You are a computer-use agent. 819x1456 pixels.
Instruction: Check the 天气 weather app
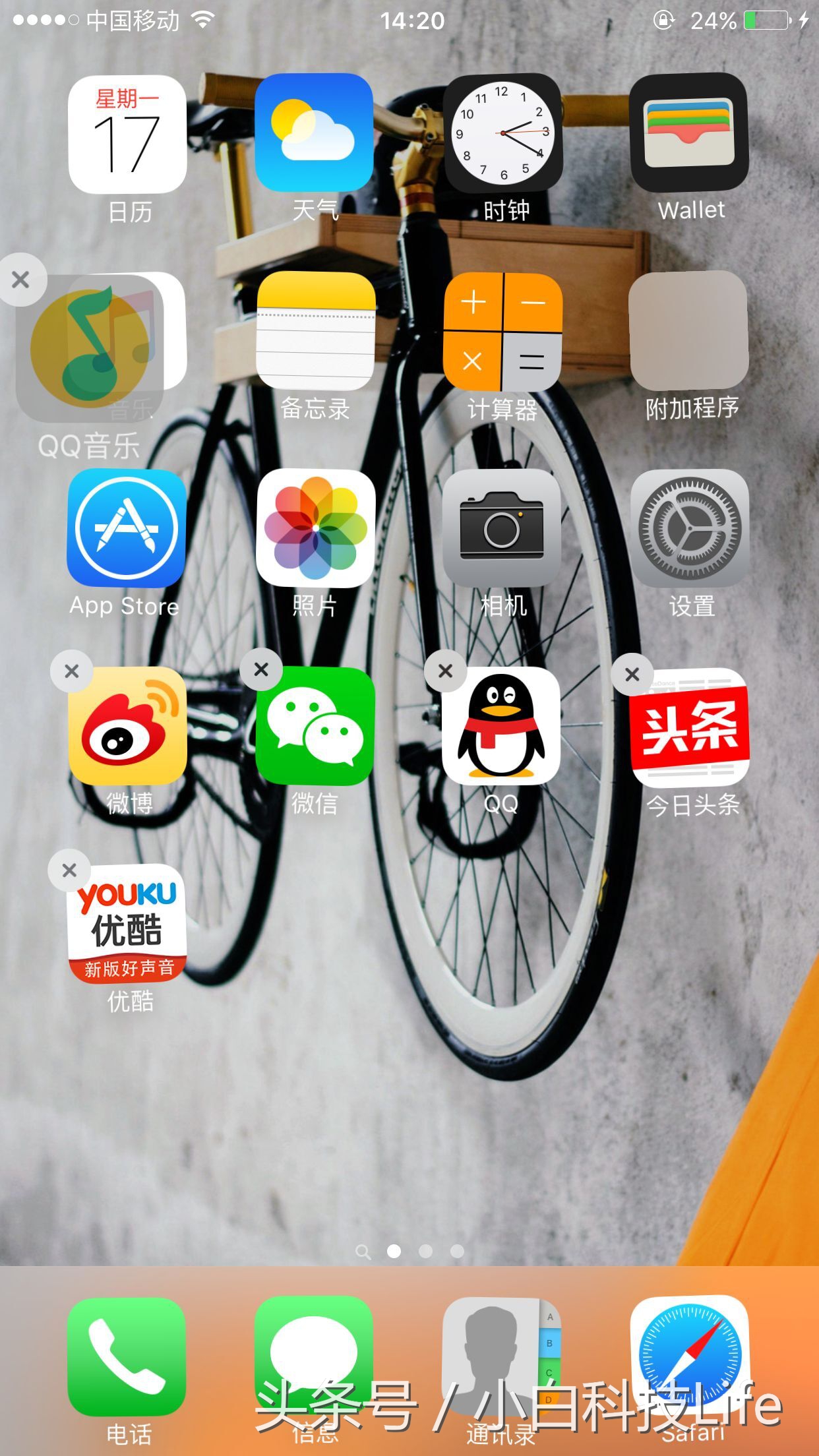point(313,135)
